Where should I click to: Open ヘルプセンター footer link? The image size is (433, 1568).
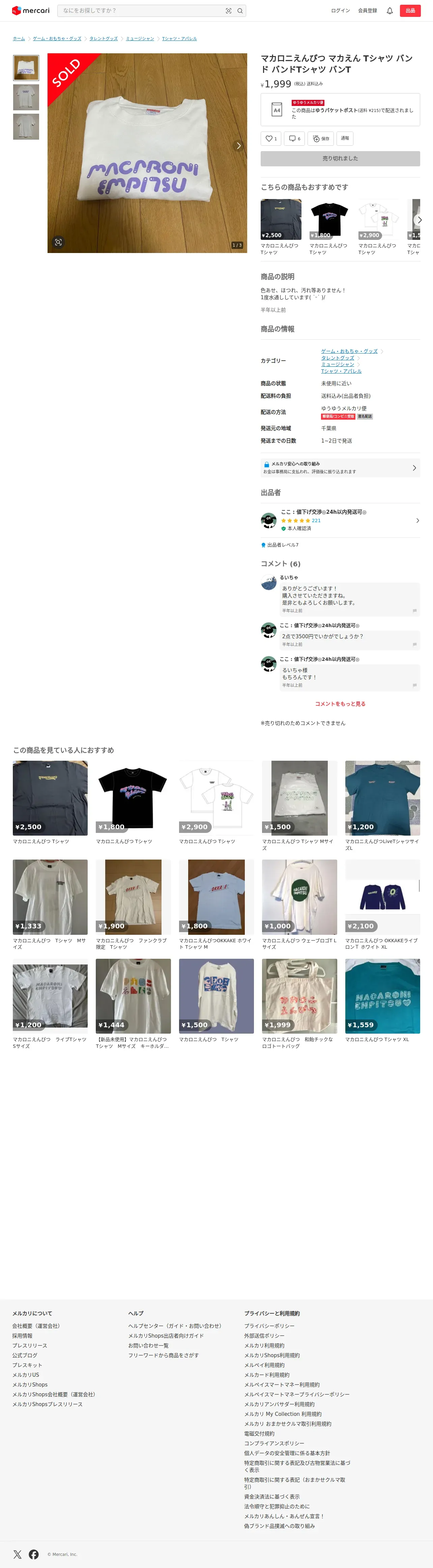click(175, 1326)
